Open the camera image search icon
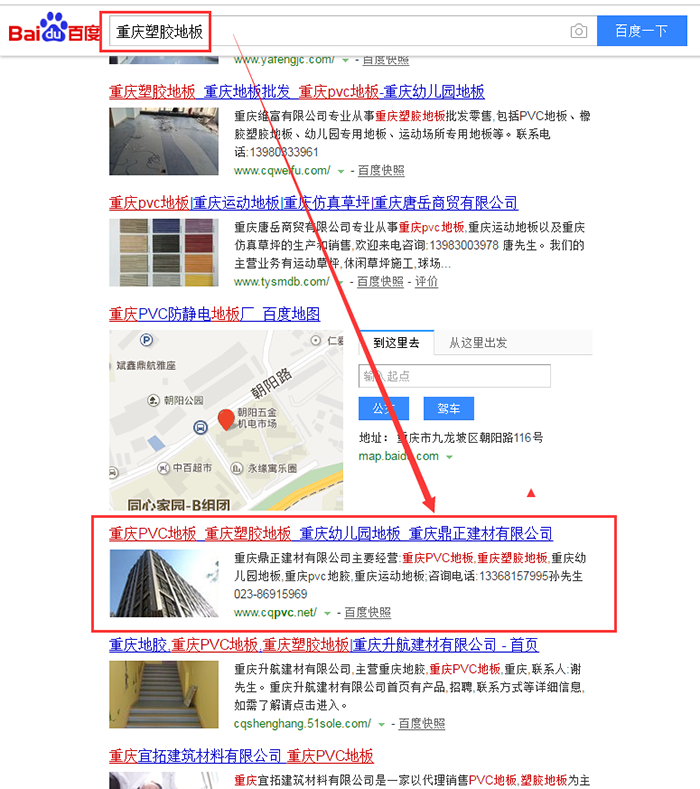700x789 pixels. [579, 31]
